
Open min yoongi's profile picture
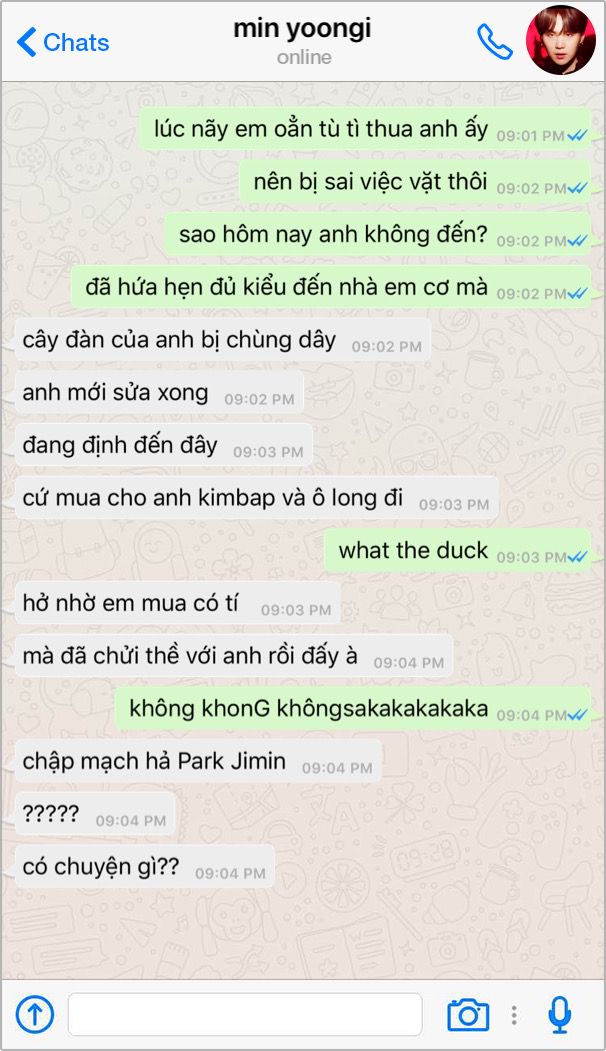click(560, 40)
